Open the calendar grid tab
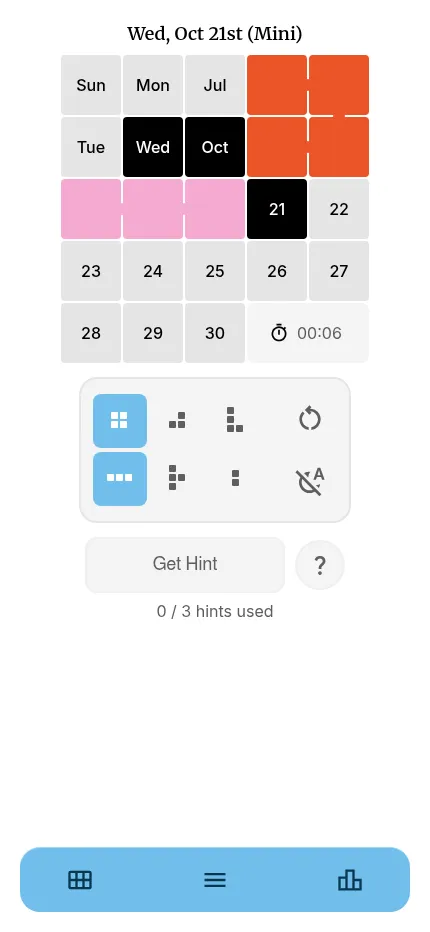Screen dimensions: 430x932 tap(80, 880)
